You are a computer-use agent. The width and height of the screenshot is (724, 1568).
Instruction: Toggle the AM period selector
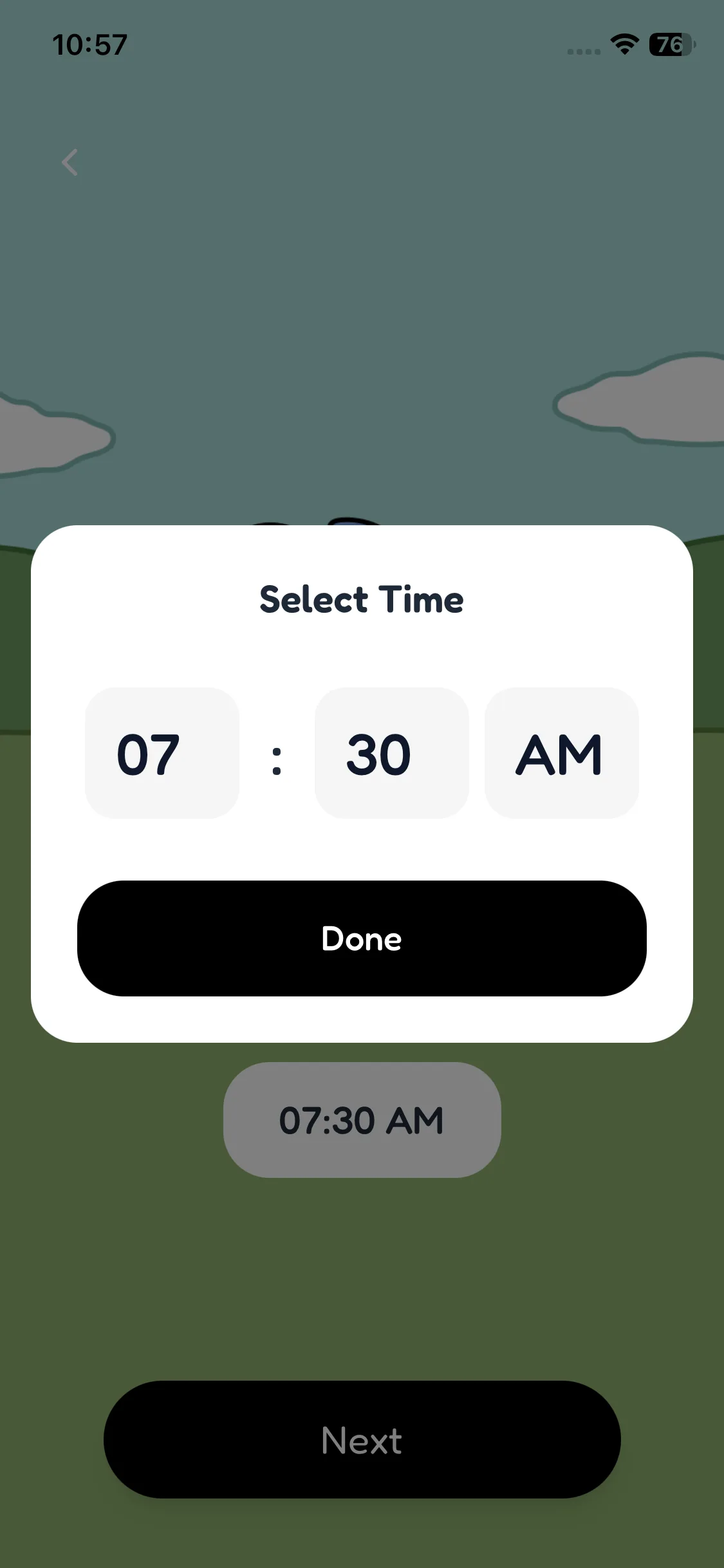[562, 753]
